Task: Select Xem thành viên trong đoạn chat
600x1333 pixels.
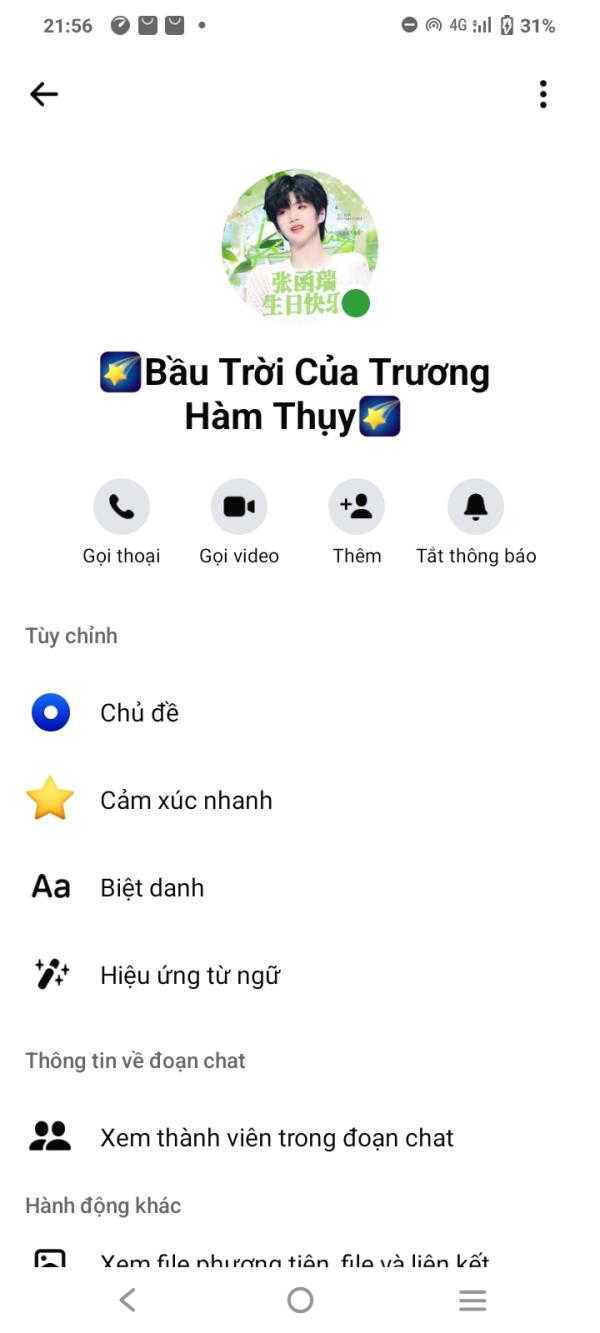Action: click(277, 1137)
